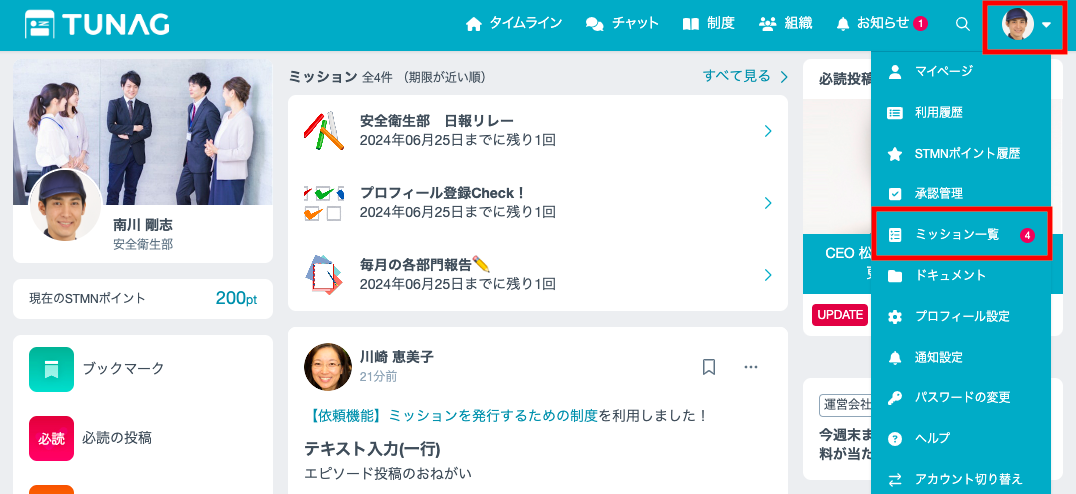Open 利用履歴 from the menu
The width and height of the screenshot is (1076, 494).
point(938,113)
